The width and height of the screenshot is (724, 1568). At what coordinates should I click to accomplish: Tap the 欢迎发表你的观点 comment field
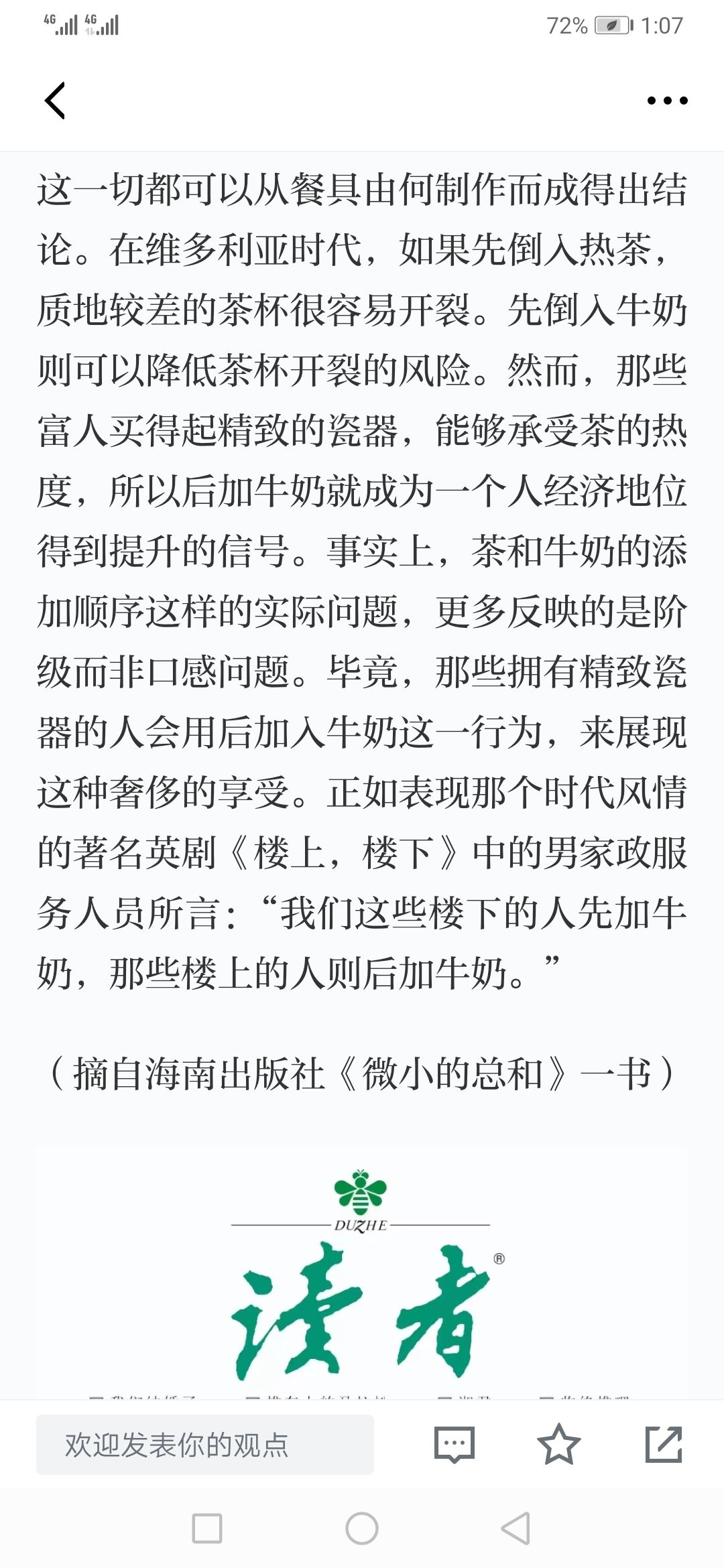pyautogui.click(x=205, y=1445)
